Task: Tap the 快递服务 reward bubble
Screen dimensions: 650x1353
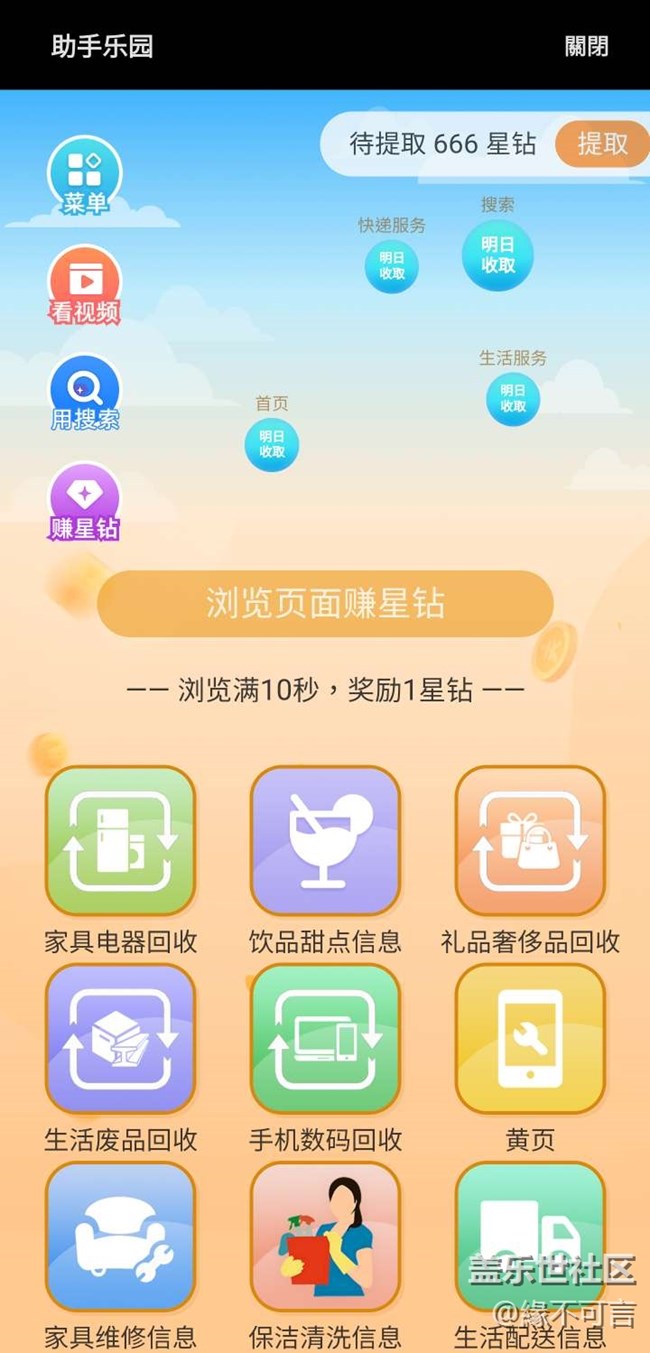Action: (x=391, y=266)
